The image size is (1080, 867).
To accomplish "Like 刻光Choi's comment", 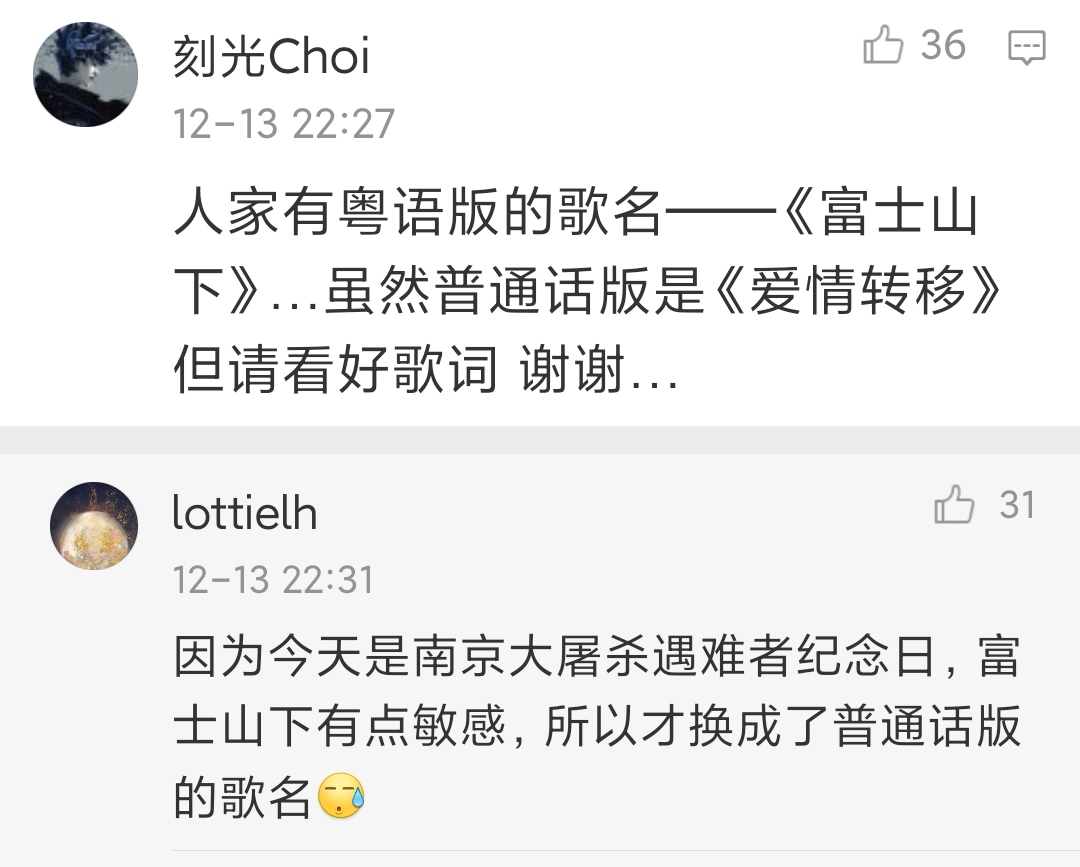I will [883, 46].
